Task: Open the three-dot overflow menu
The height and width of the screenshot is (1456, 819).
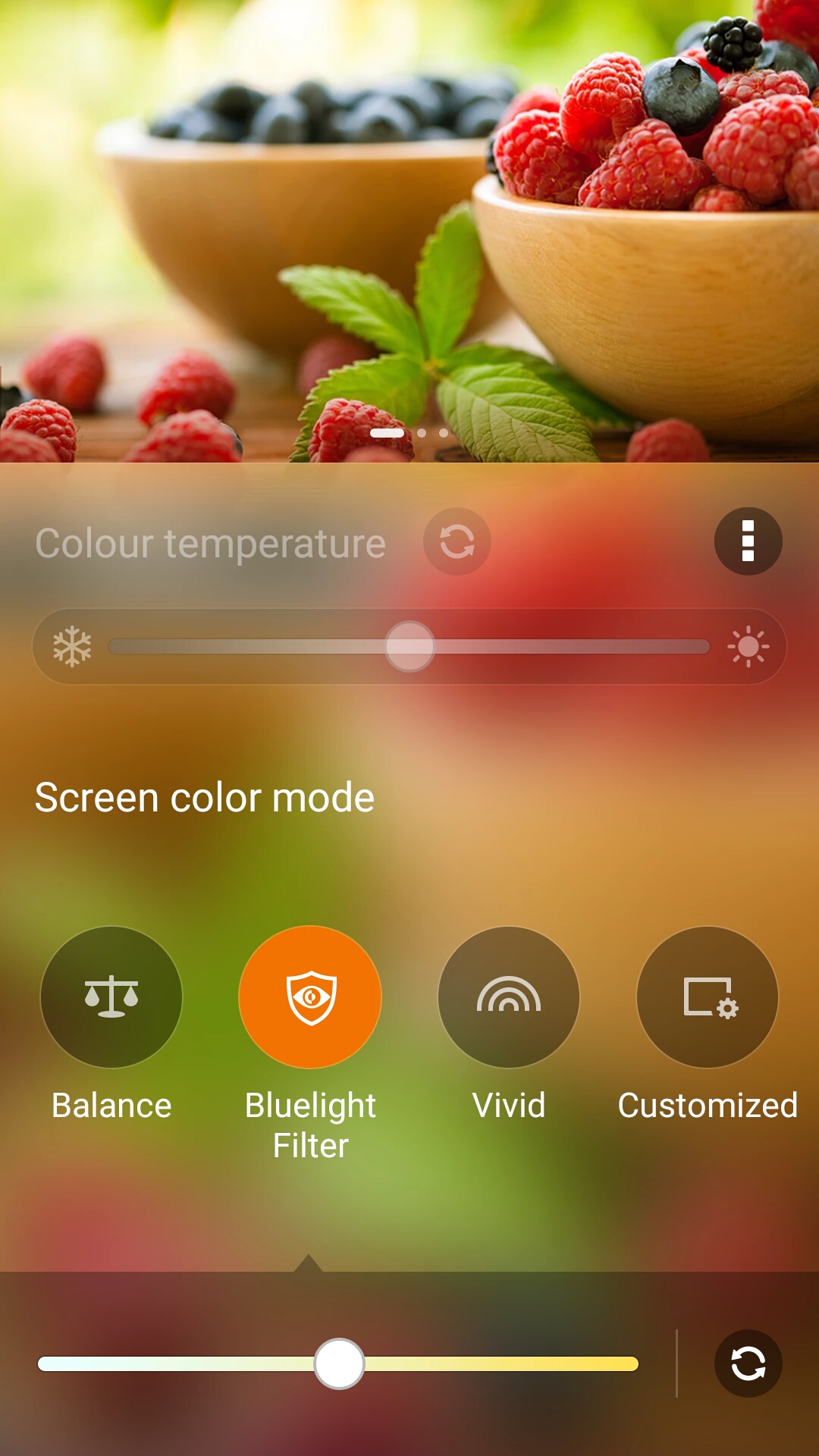Action: (748, 541)
